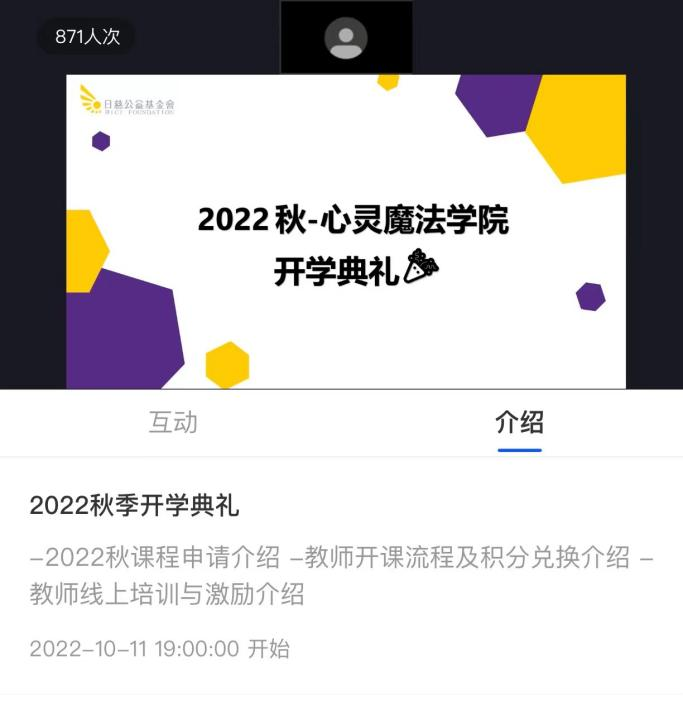Select the 介绍 tab
683x707 pixels.
coord(519,422)
